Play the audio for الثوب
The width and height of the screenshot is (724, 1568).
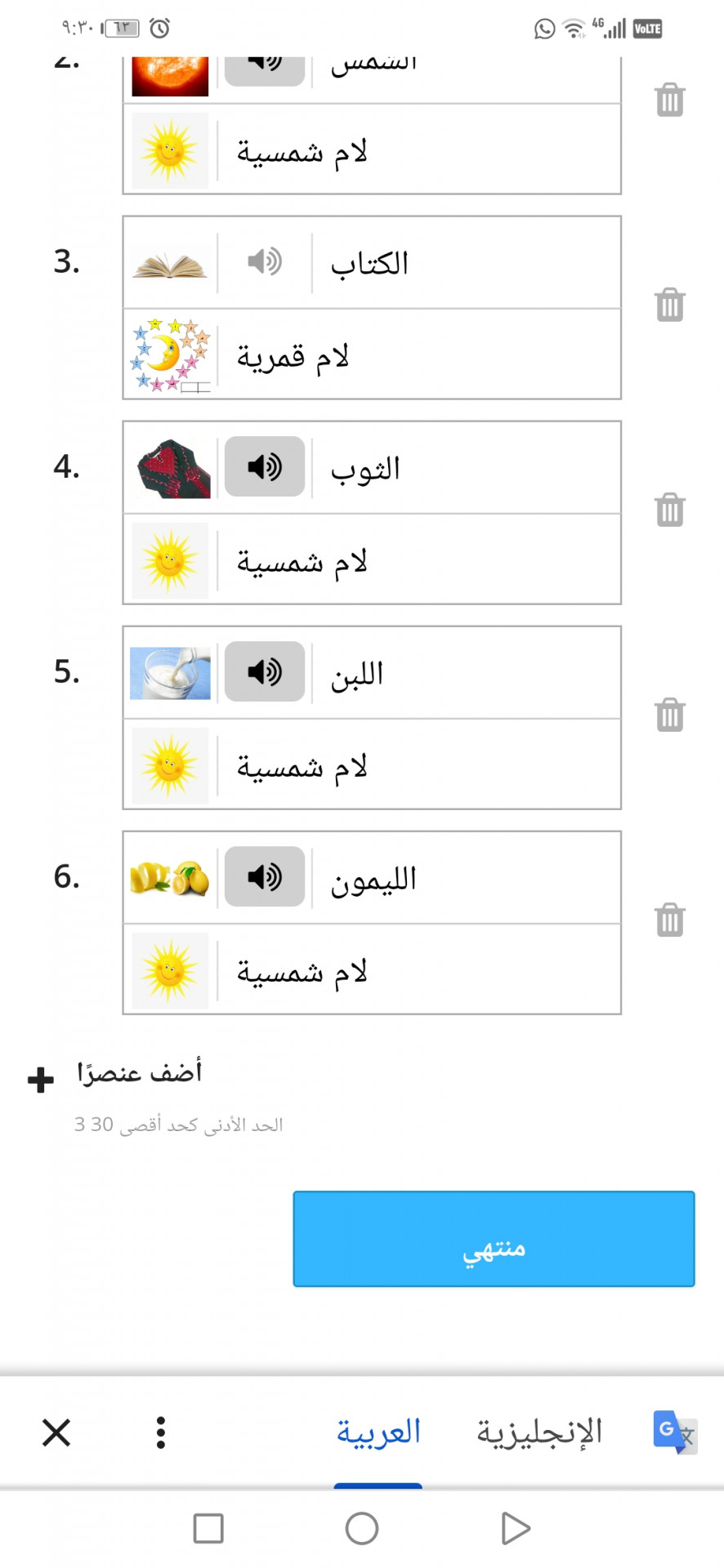pyautogui.click(x=265, y=466)
